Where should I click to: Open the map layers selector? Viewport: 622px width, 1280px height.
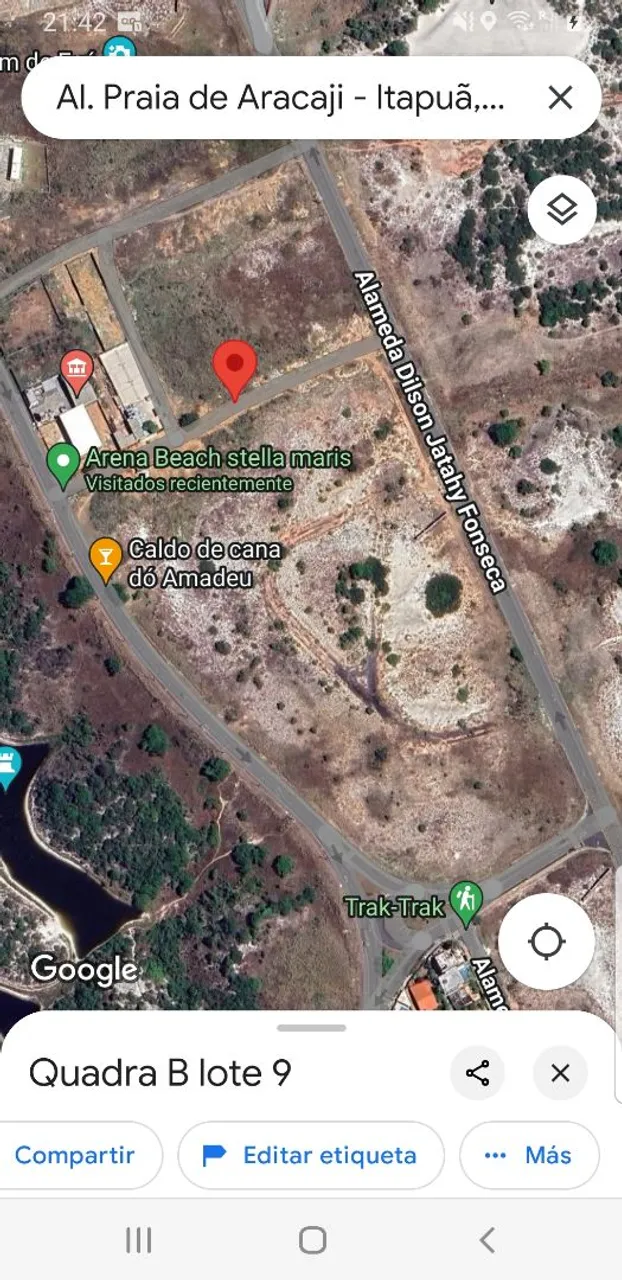tap(562, 210)
